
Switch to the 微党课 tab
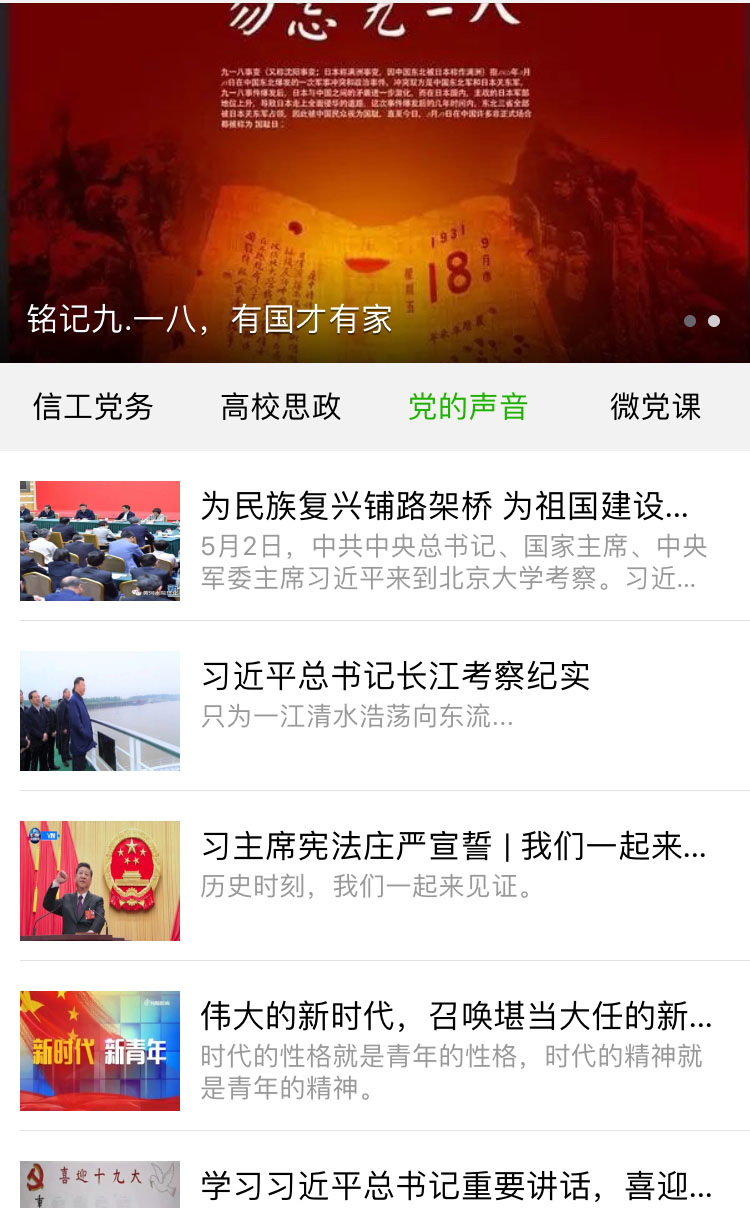tap(656, 407)
